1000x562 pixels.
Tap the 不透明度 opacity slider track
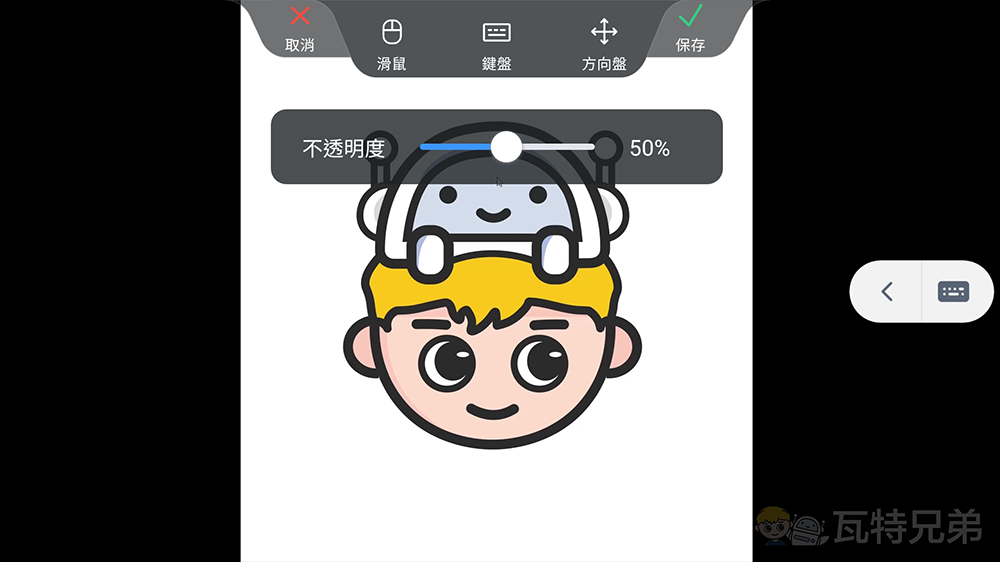click(x=560, y=147)
